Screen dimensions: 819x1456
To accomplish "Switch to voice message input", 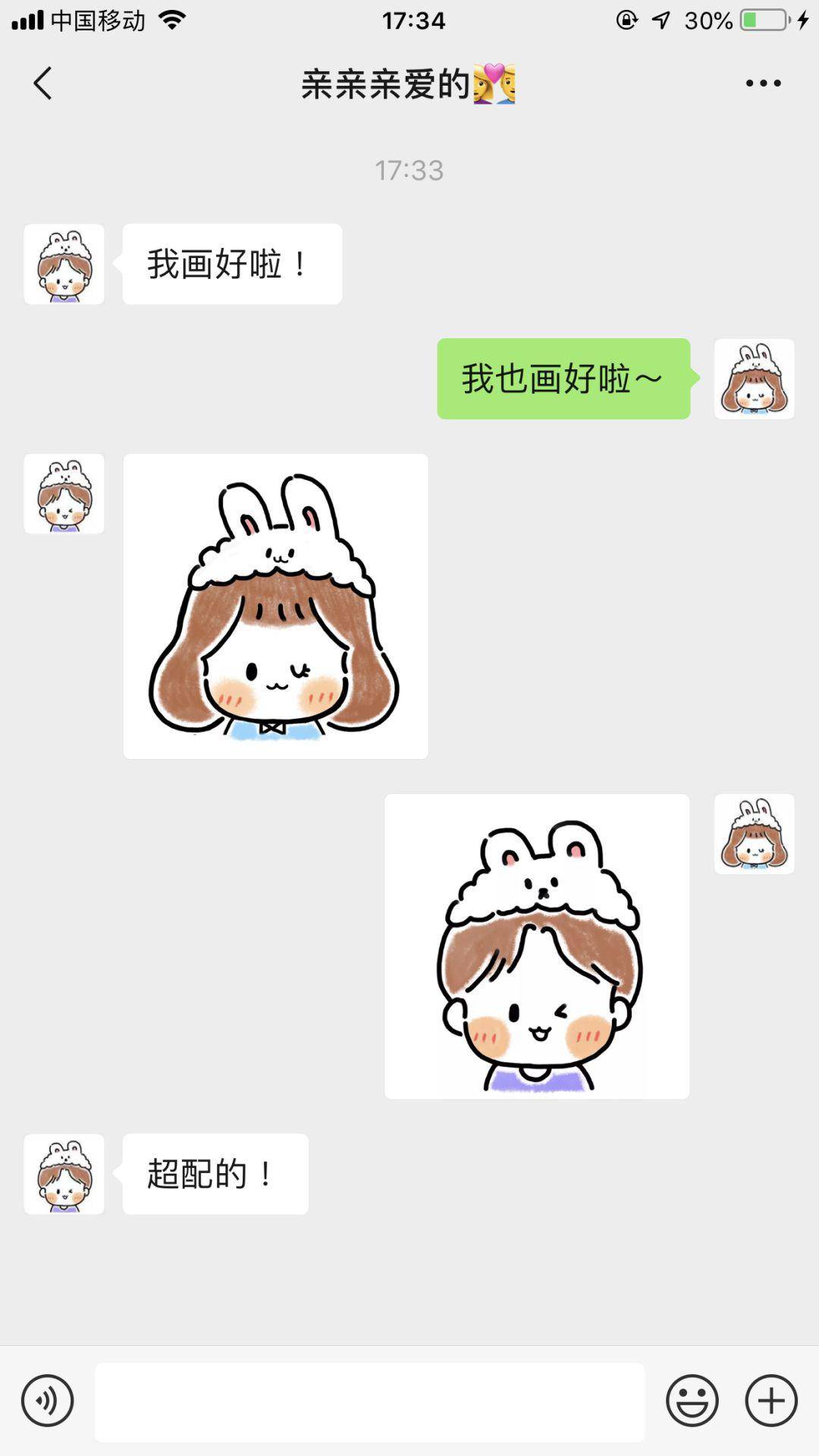I will point(47,1400).
